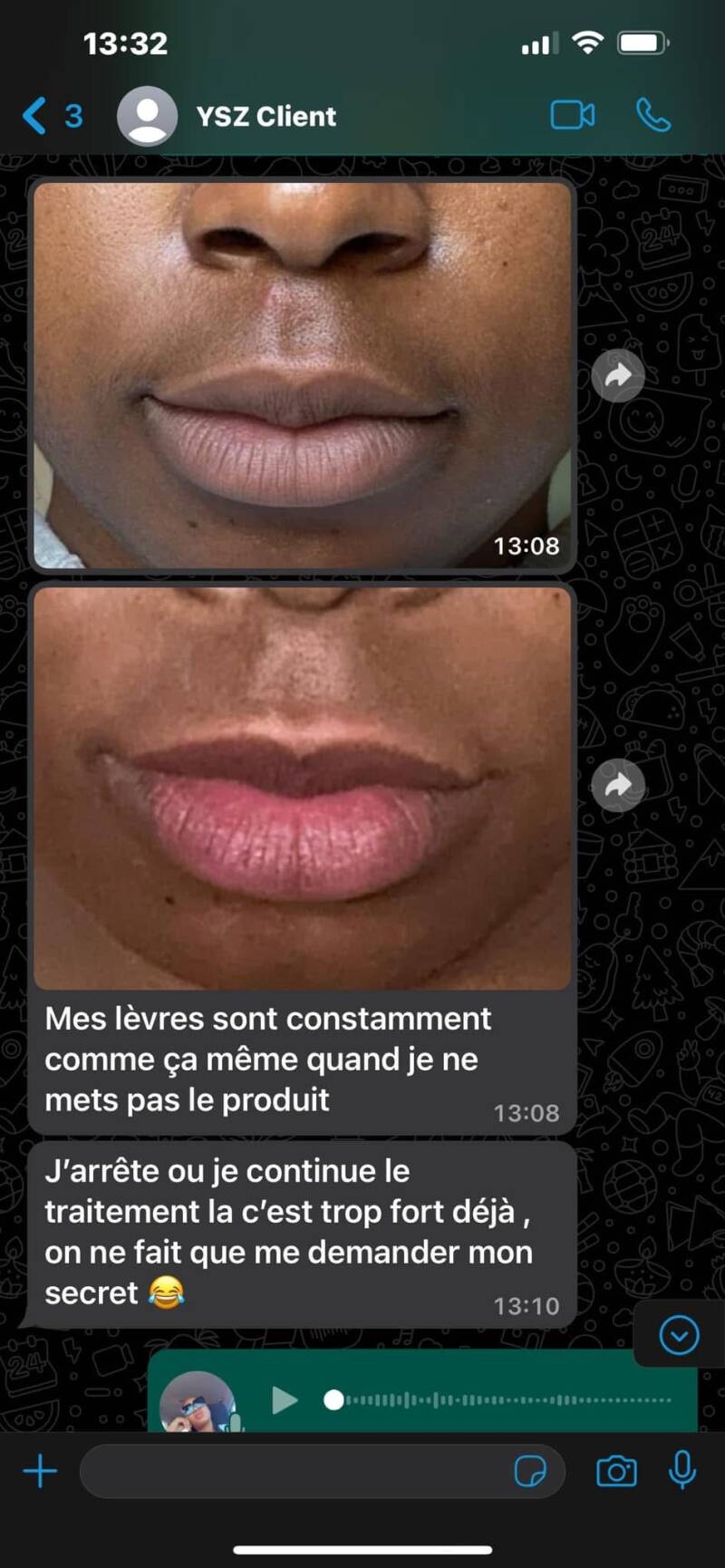Start a voice call with YSZ Client

(653, 116)
